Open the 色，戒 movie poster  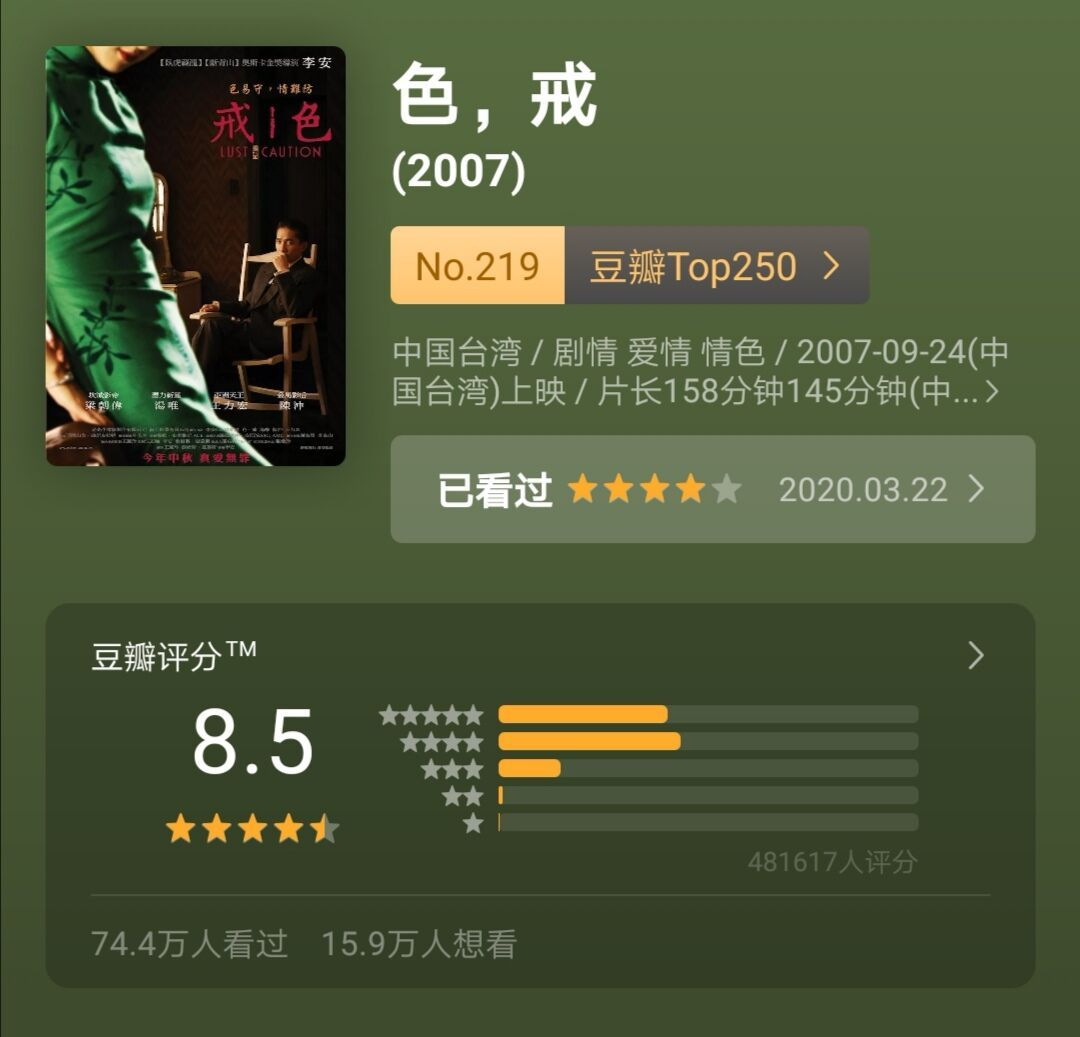196,256
